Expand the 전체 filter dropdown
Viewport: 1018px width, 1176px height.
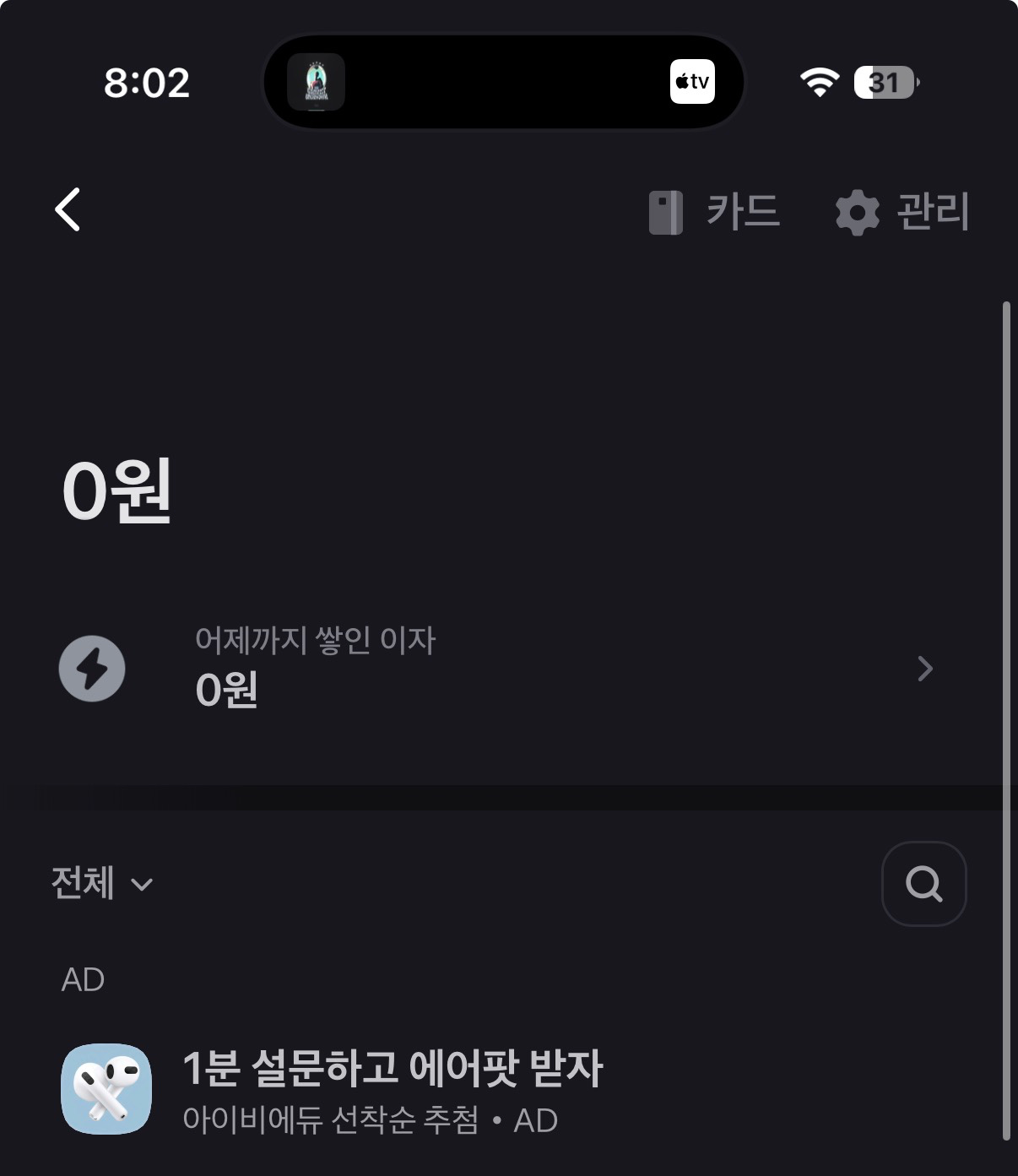(102, 884)
